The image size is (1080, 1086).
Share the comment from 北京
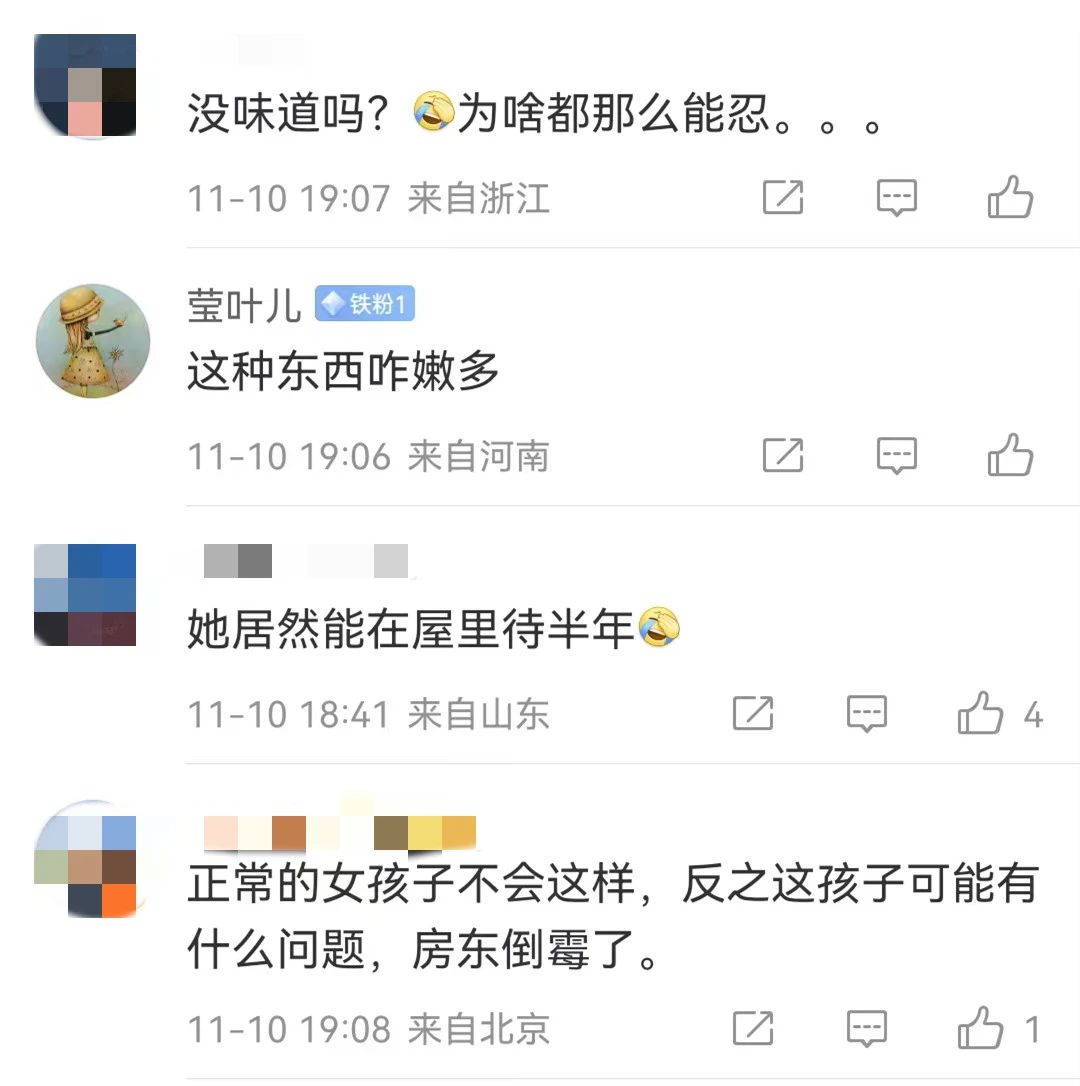753,1027
